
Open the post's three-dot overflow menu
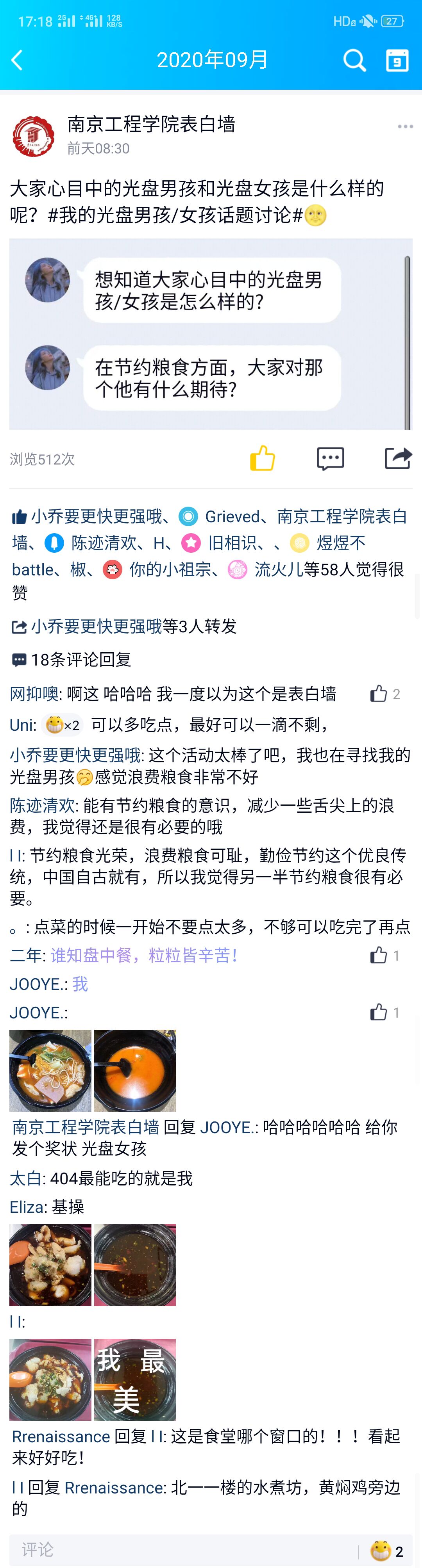[x=405, y=126]
